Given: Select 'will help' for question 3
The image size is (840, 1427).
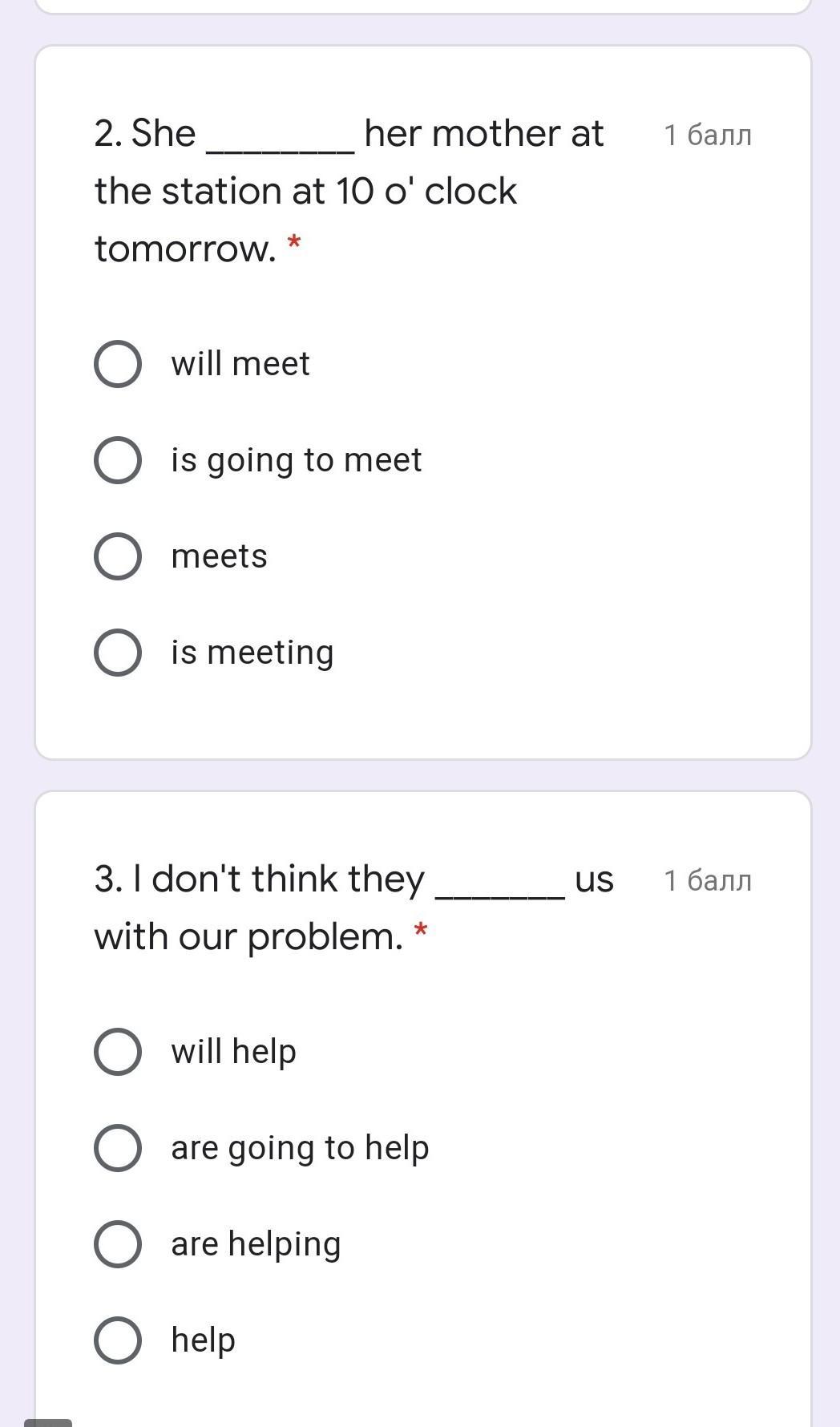Looking at the screenshot, I should (118, 1052).
